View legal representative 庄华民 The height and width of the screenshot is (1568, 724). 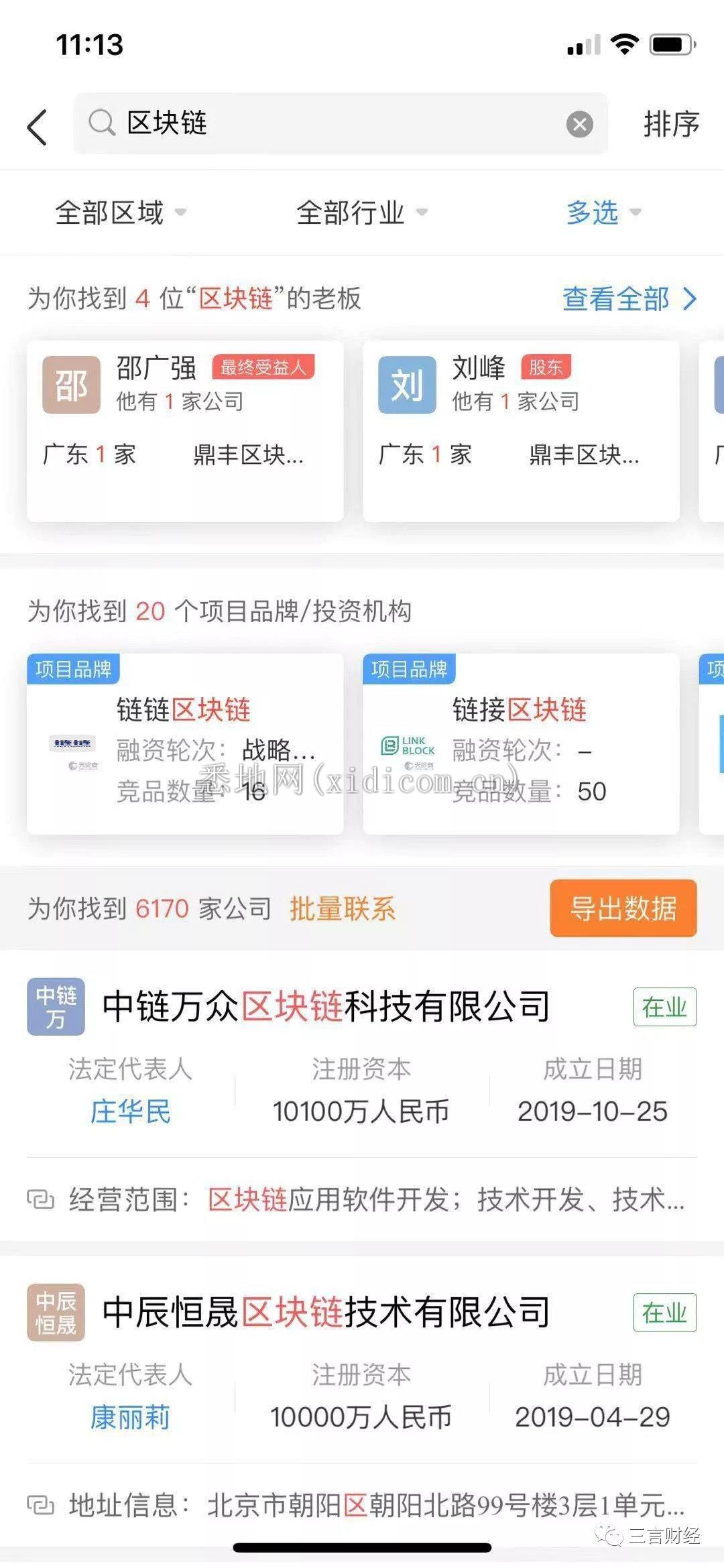(x=130, y=1111)
